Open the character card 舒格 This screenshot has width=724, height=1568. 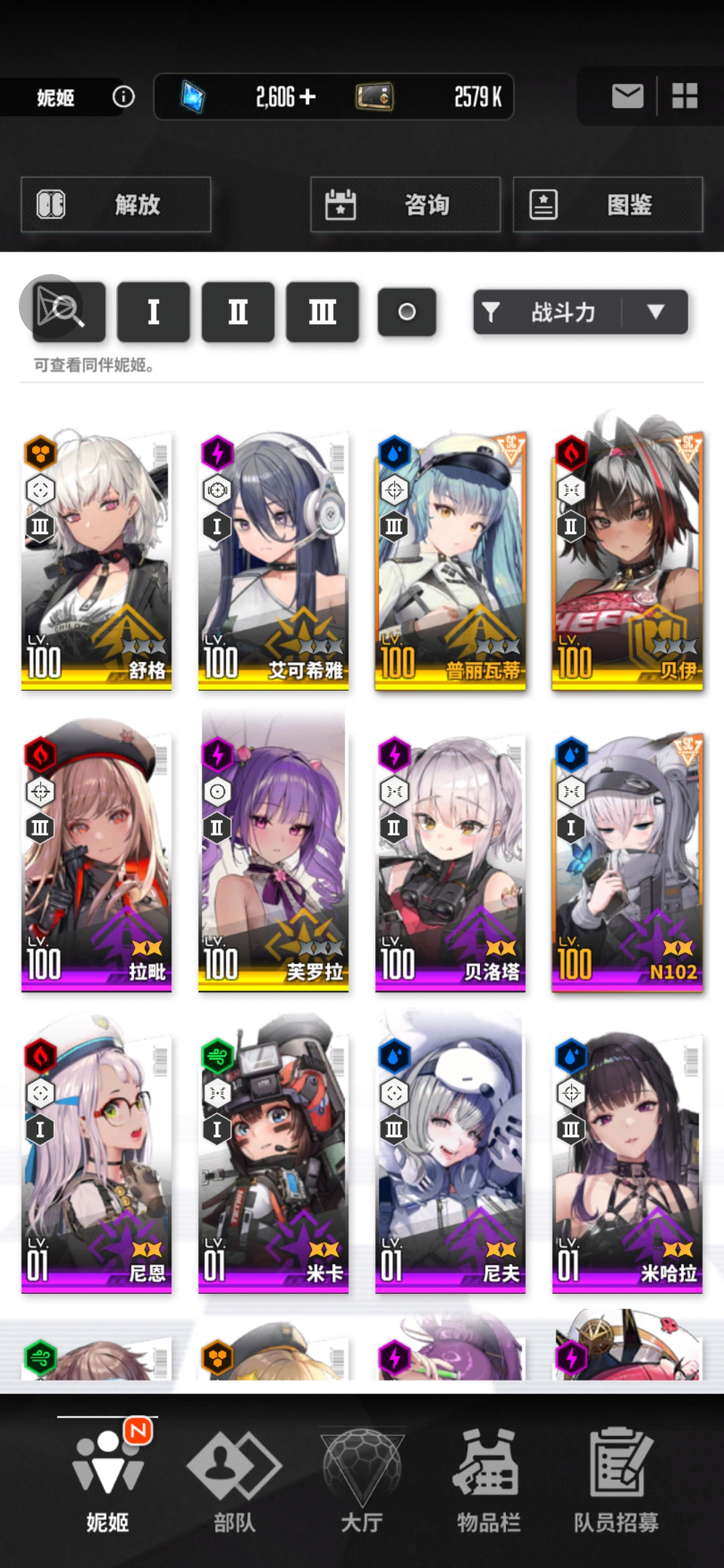[x=97, y=560]
